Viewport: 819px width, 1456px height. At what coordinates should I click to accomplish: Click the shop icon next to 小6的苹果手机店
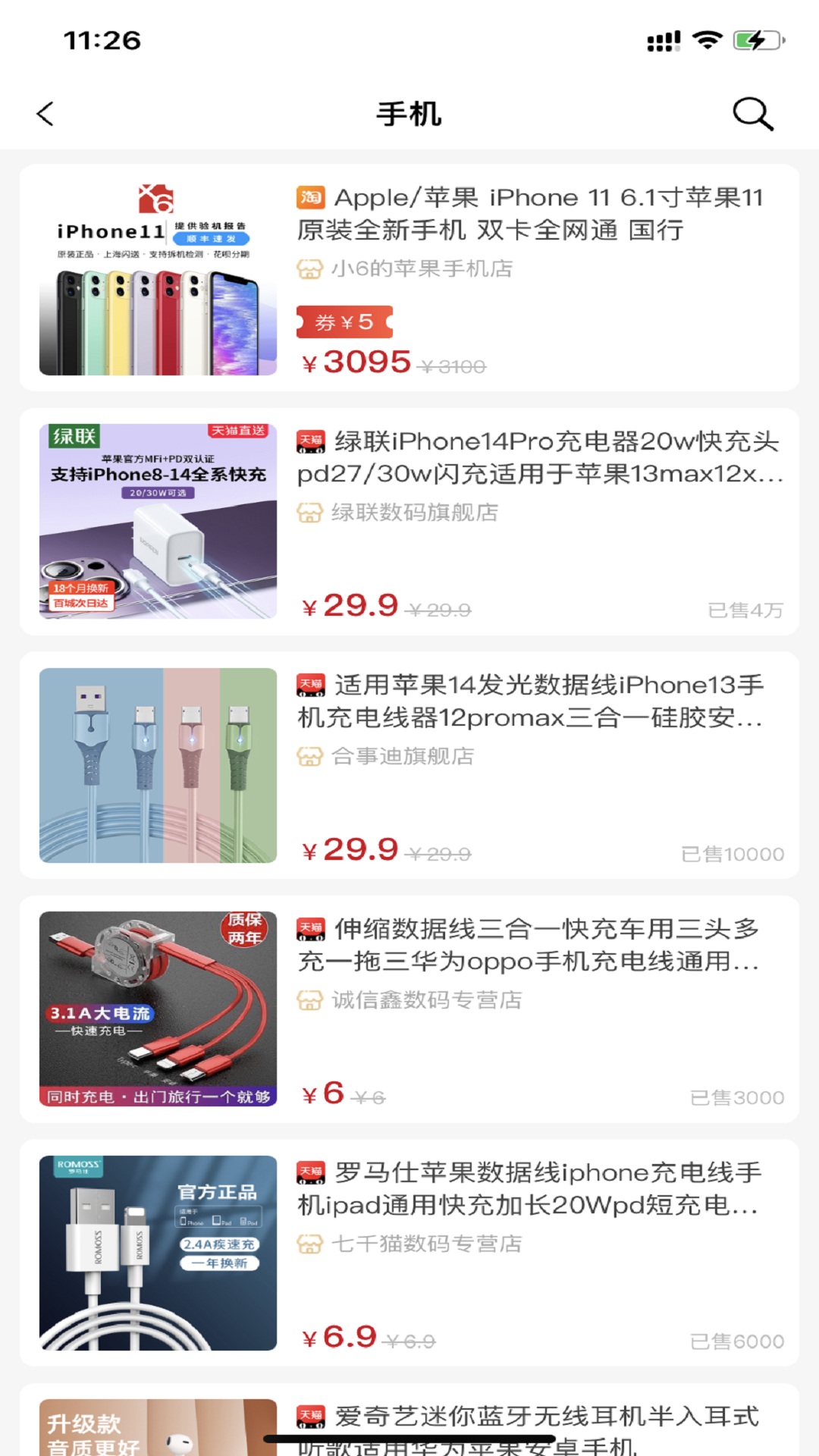311,268
